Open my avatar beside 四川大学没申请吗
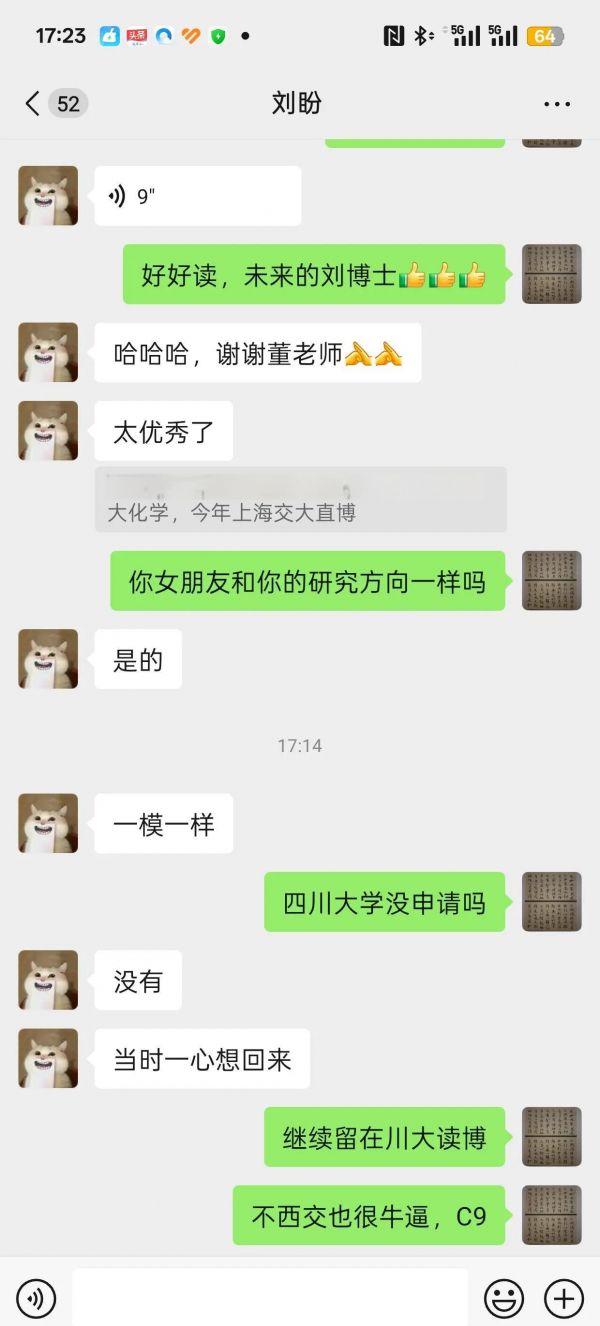The height and width of the screenshot is (1326, 600). [x=551, y=902]
